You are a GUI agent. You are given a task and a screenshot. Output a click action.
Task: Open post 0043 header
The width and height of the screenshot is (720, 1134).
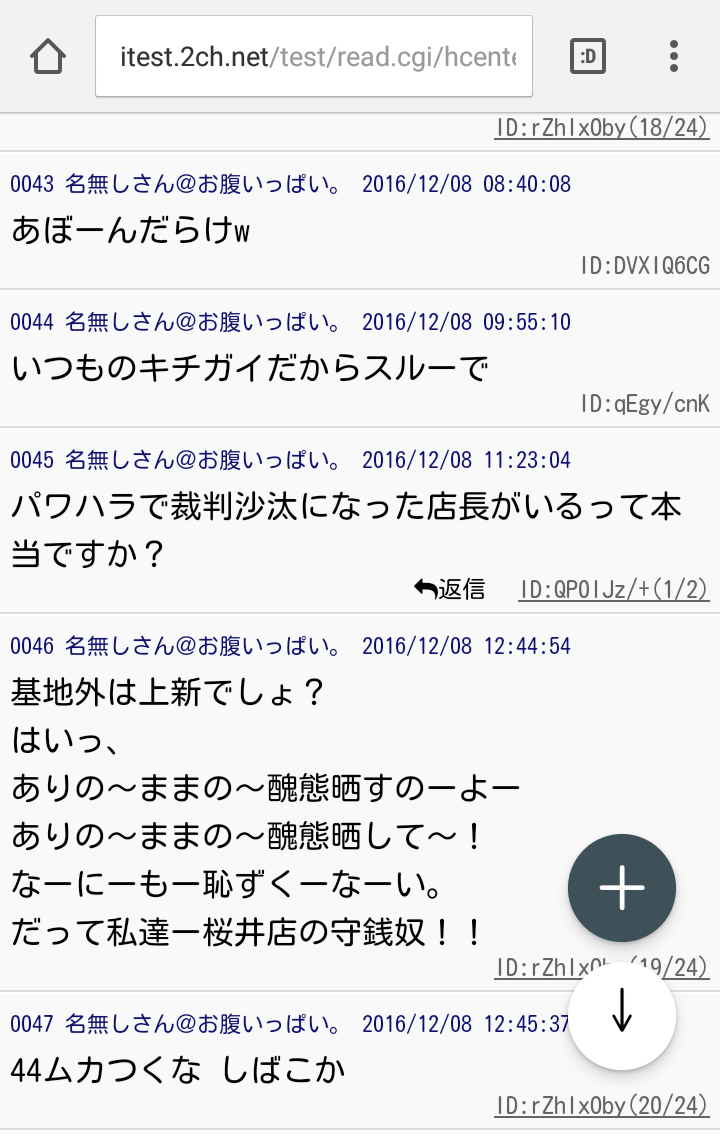(290, 184)
